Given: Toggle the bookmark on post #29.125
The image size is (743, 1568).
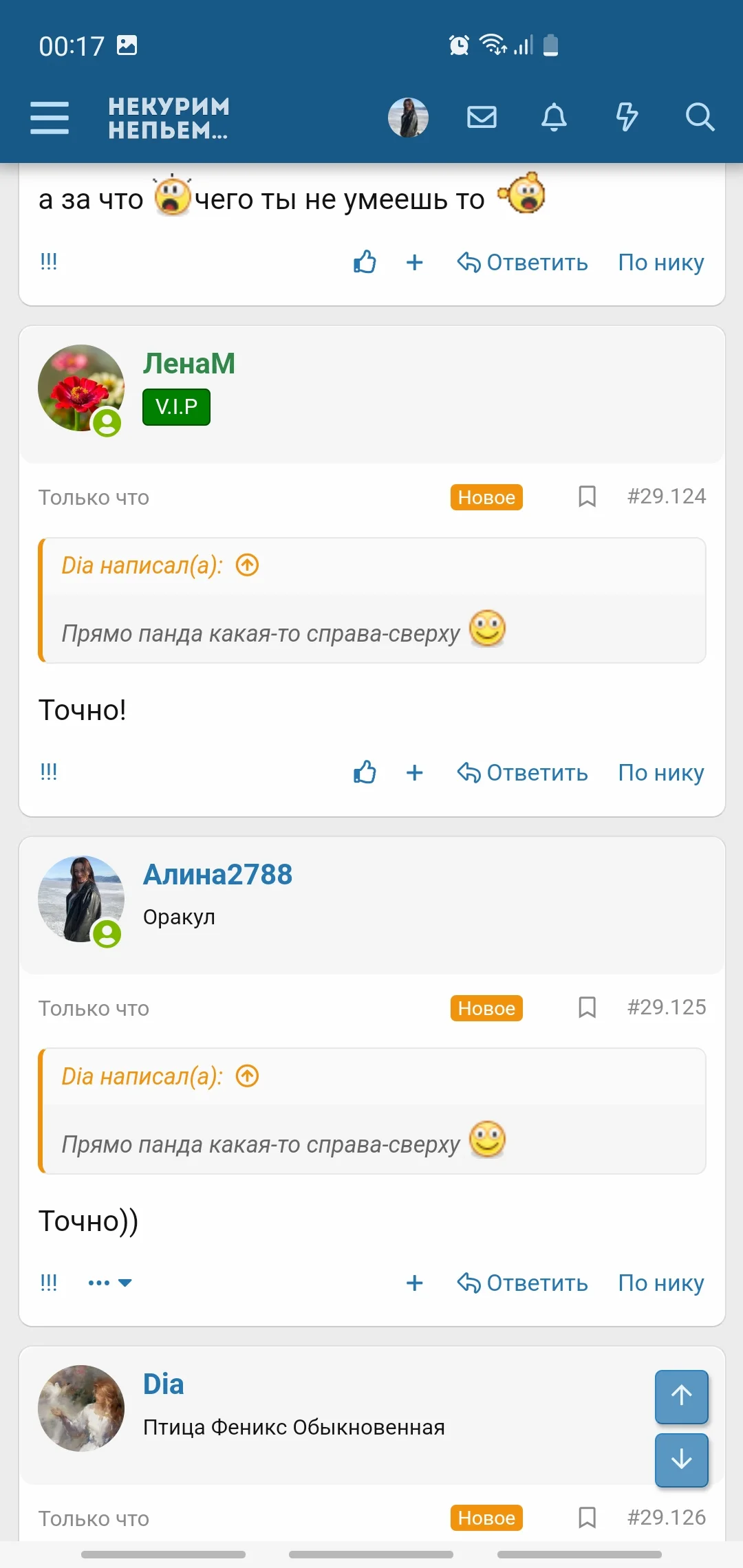Looking at the screenshot, I should 587,1007.
